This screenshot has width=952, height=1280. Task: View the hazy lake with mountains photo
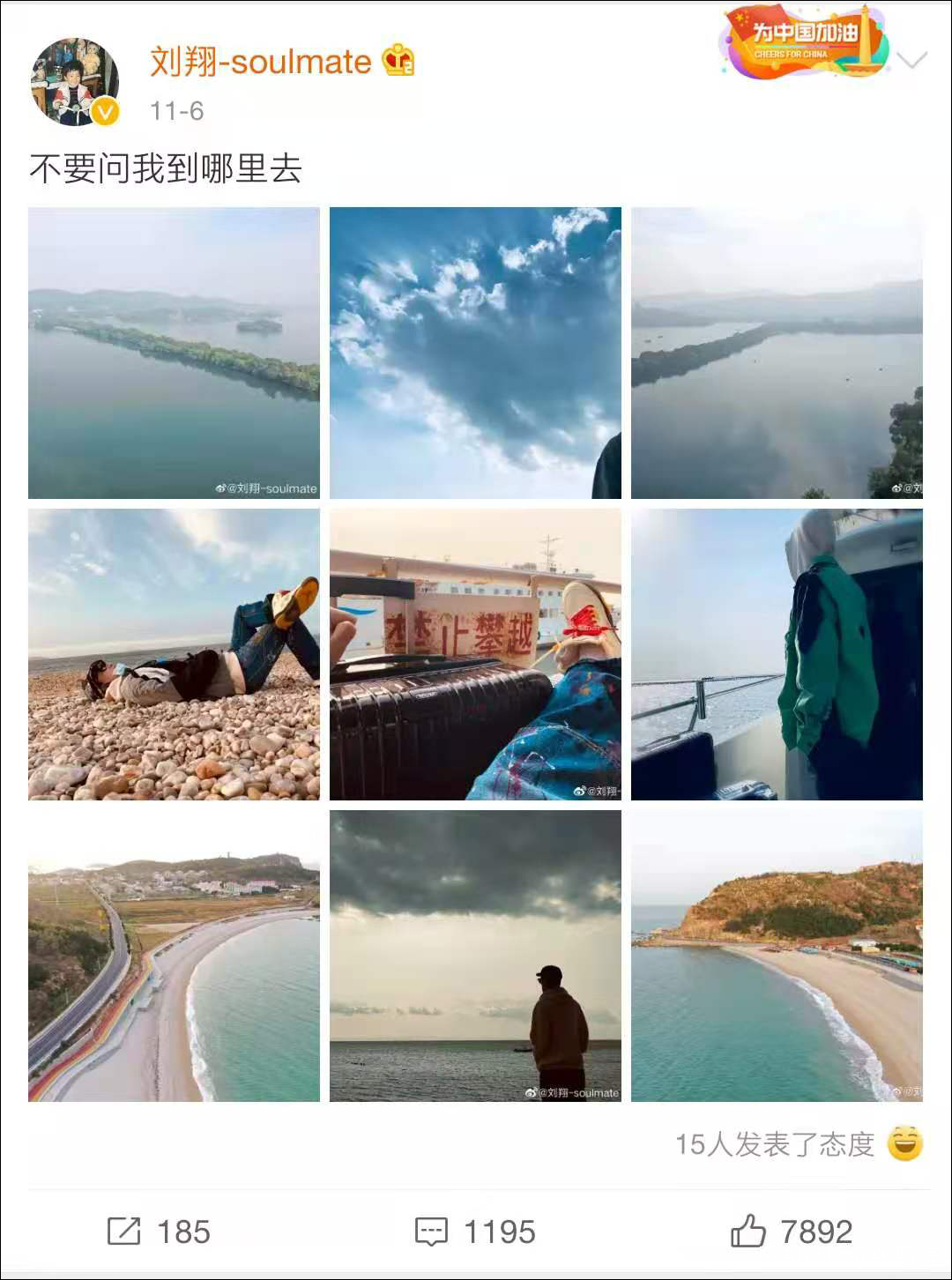pos(777,353)
